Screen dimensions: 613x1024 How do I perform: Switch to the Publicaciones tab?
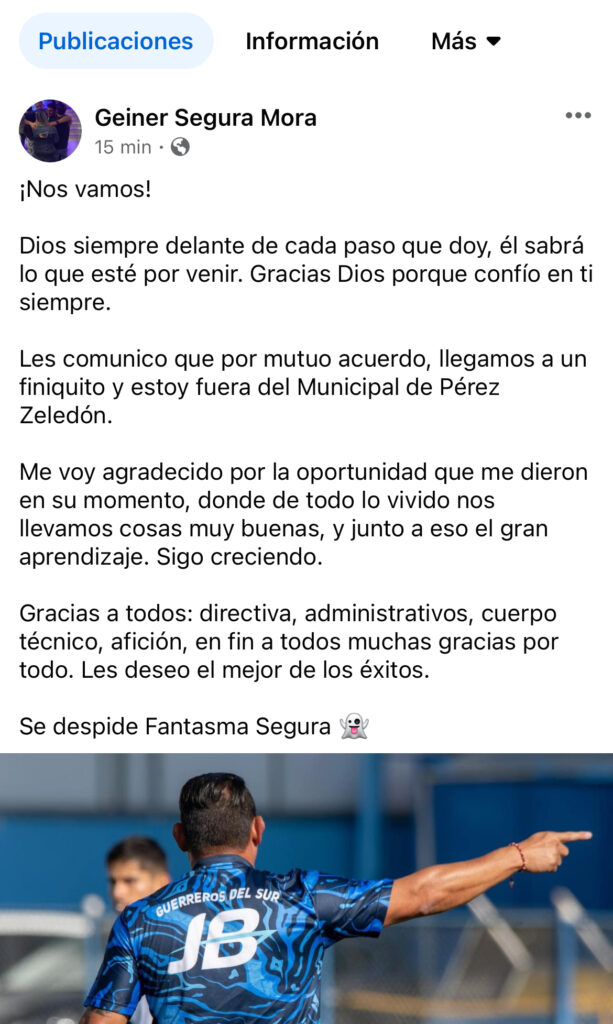(115, 41)
